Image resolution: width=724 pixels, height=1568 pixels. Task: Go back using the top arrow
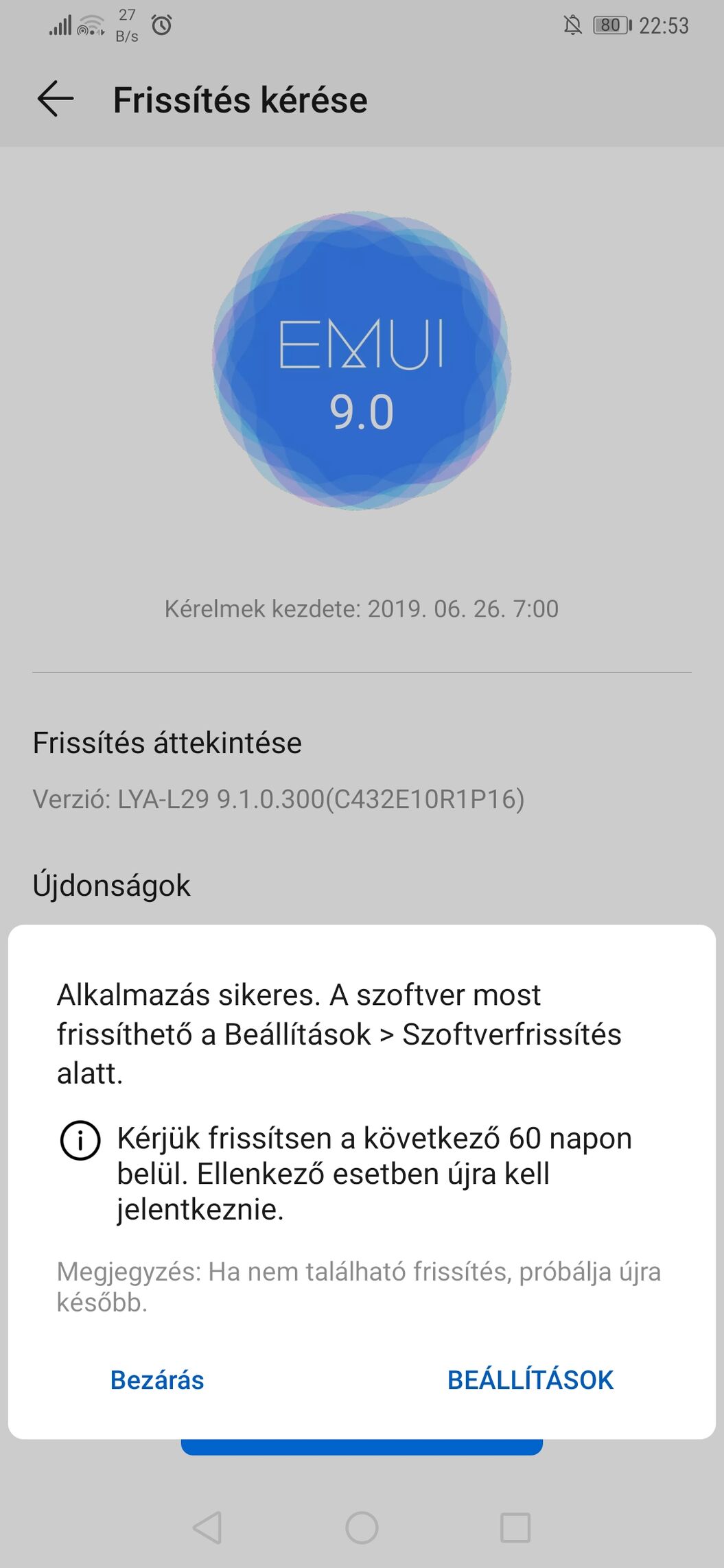click(56, 99)
